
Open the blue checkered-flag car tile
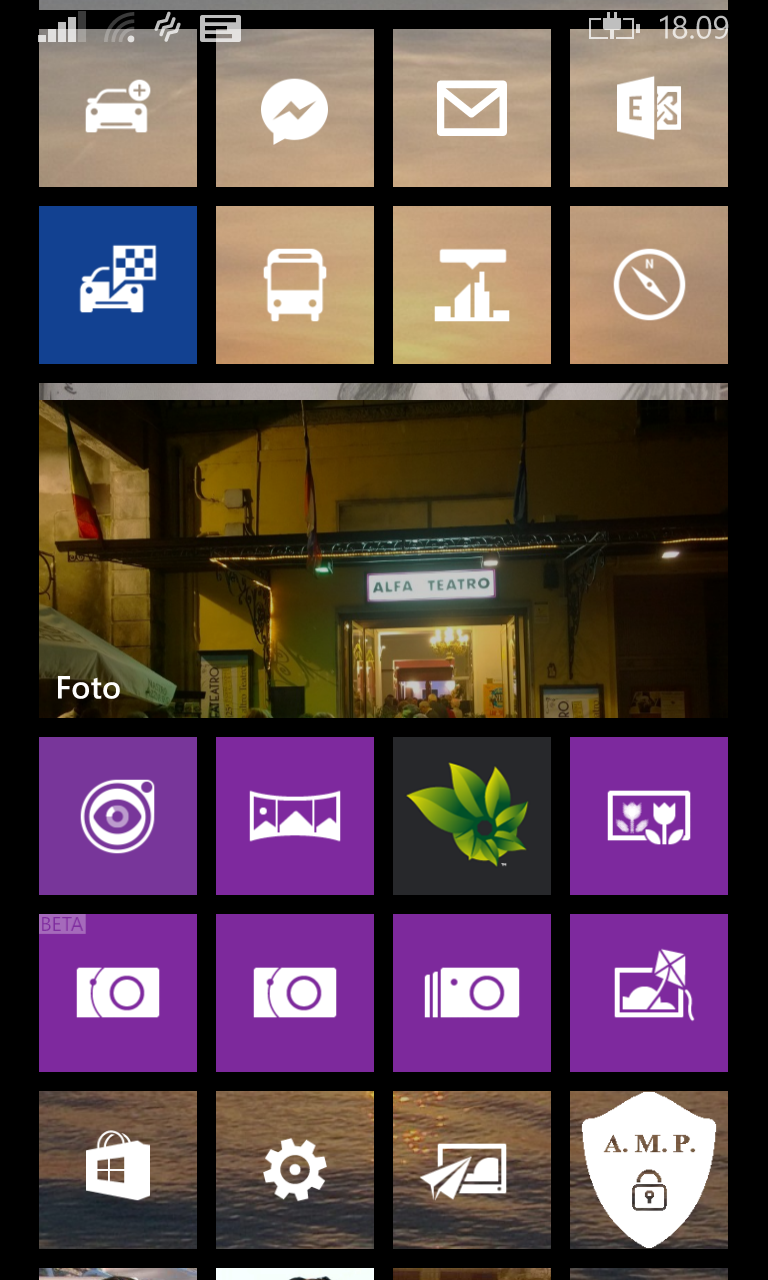[118, 285]
